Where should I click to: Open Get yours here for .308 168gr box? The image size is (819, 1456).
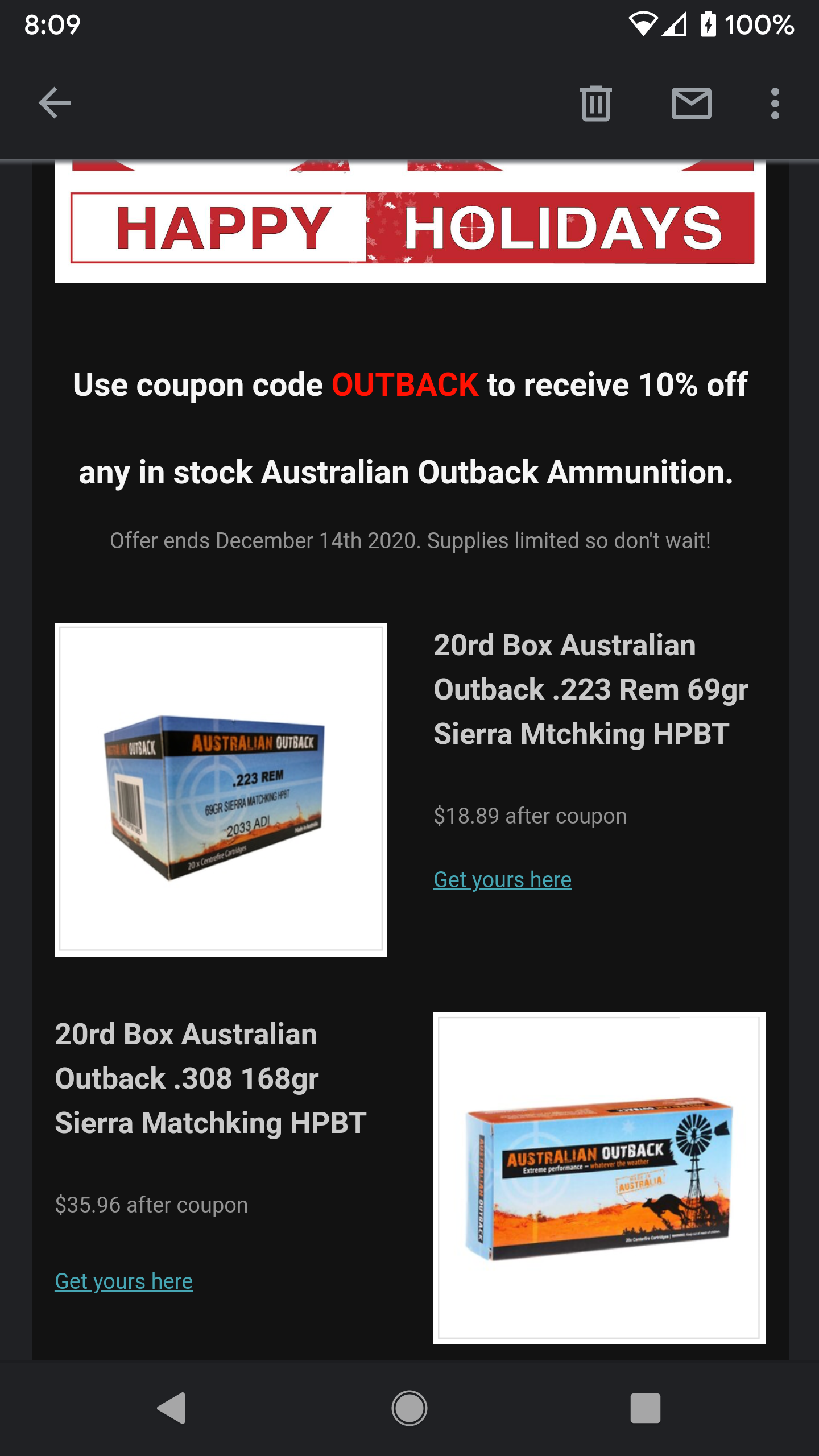(123, 1281)
